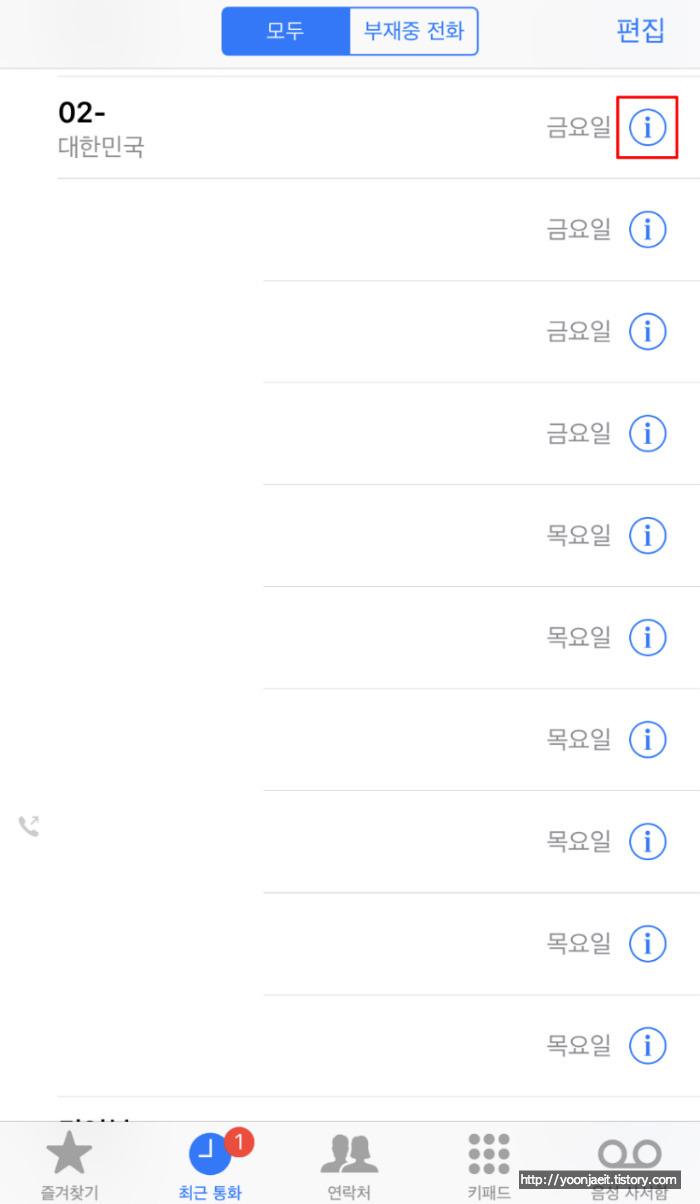Show only 부재중 전화 calls
This screenshot has height=1204, width=700.
click(x=414, y=31)
